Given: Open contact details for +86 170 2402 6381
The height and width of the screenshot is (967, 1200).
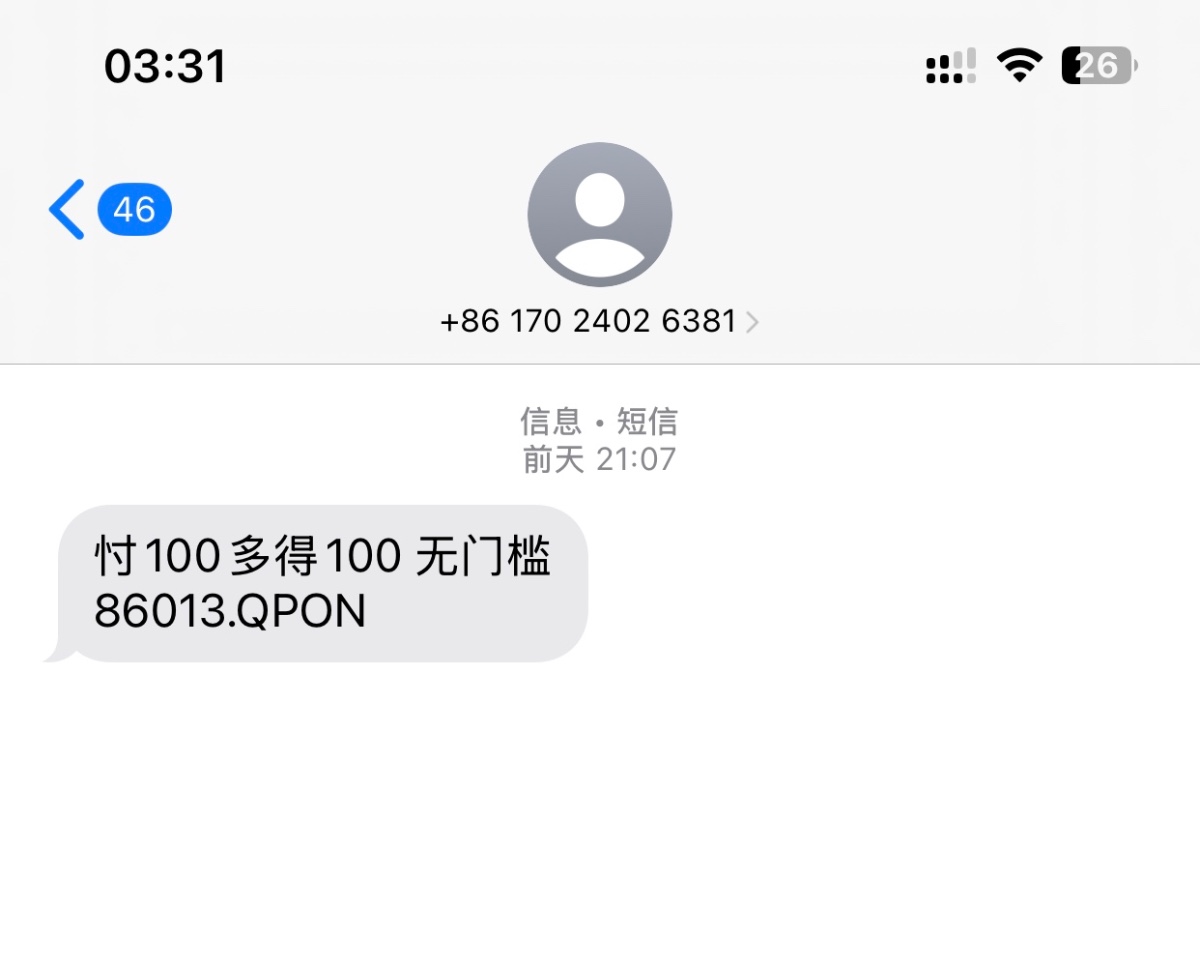Looking at the screenshot, I should (598, 321).
